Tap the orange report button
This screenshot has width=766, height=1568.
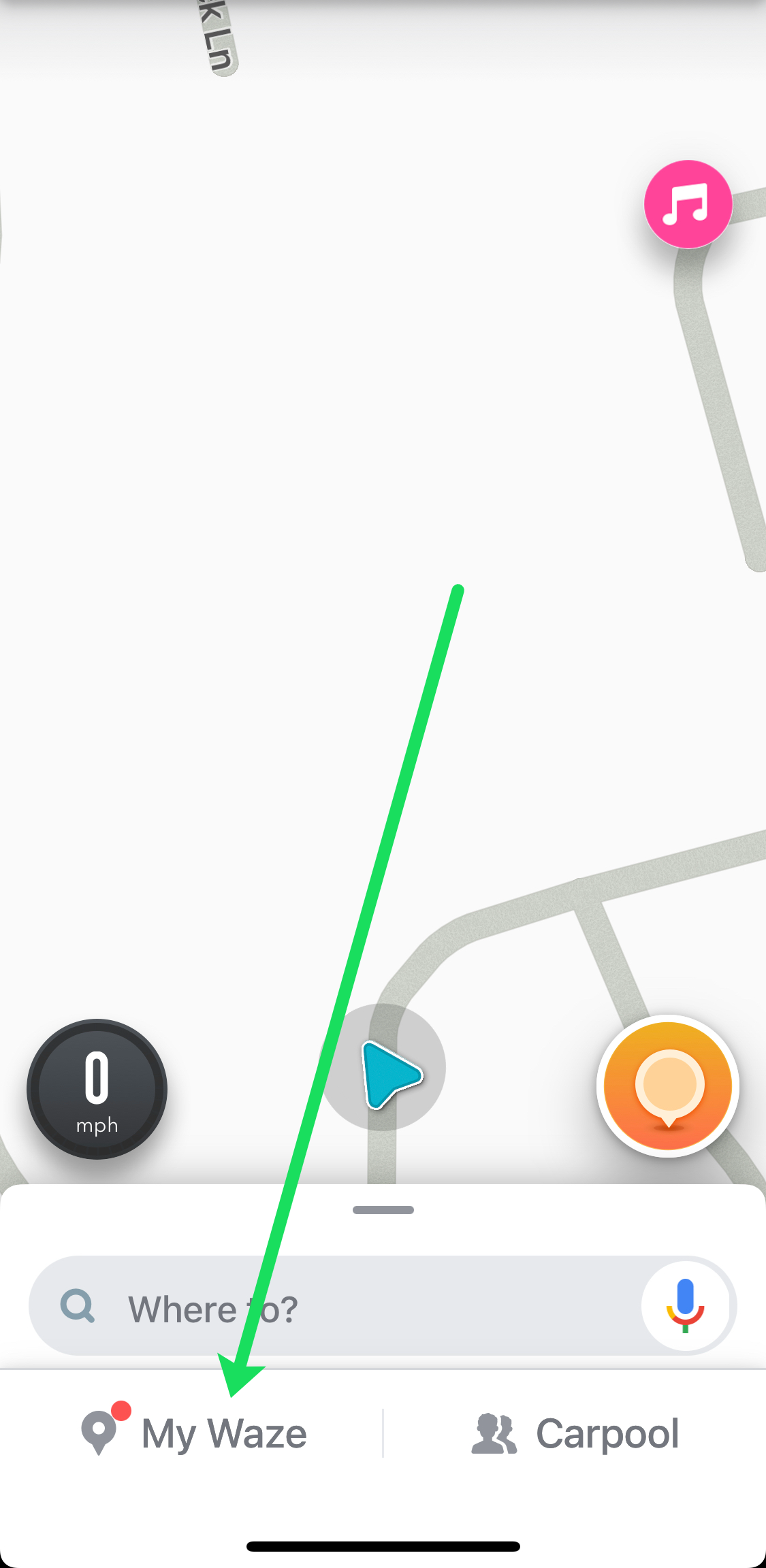tap(668, 1086)
